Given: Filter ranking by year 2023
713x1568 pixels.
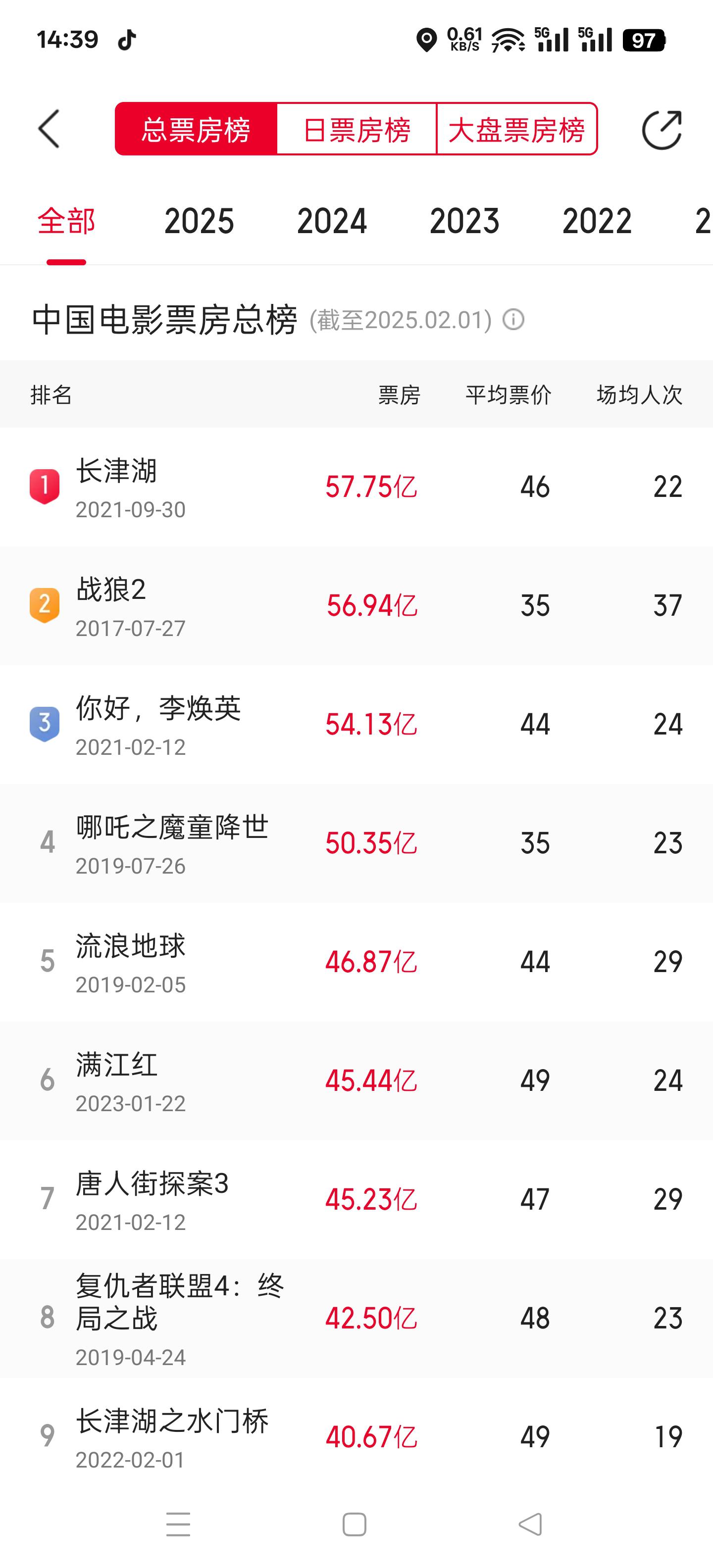Looking at the screenshot, I should [464, 221].
